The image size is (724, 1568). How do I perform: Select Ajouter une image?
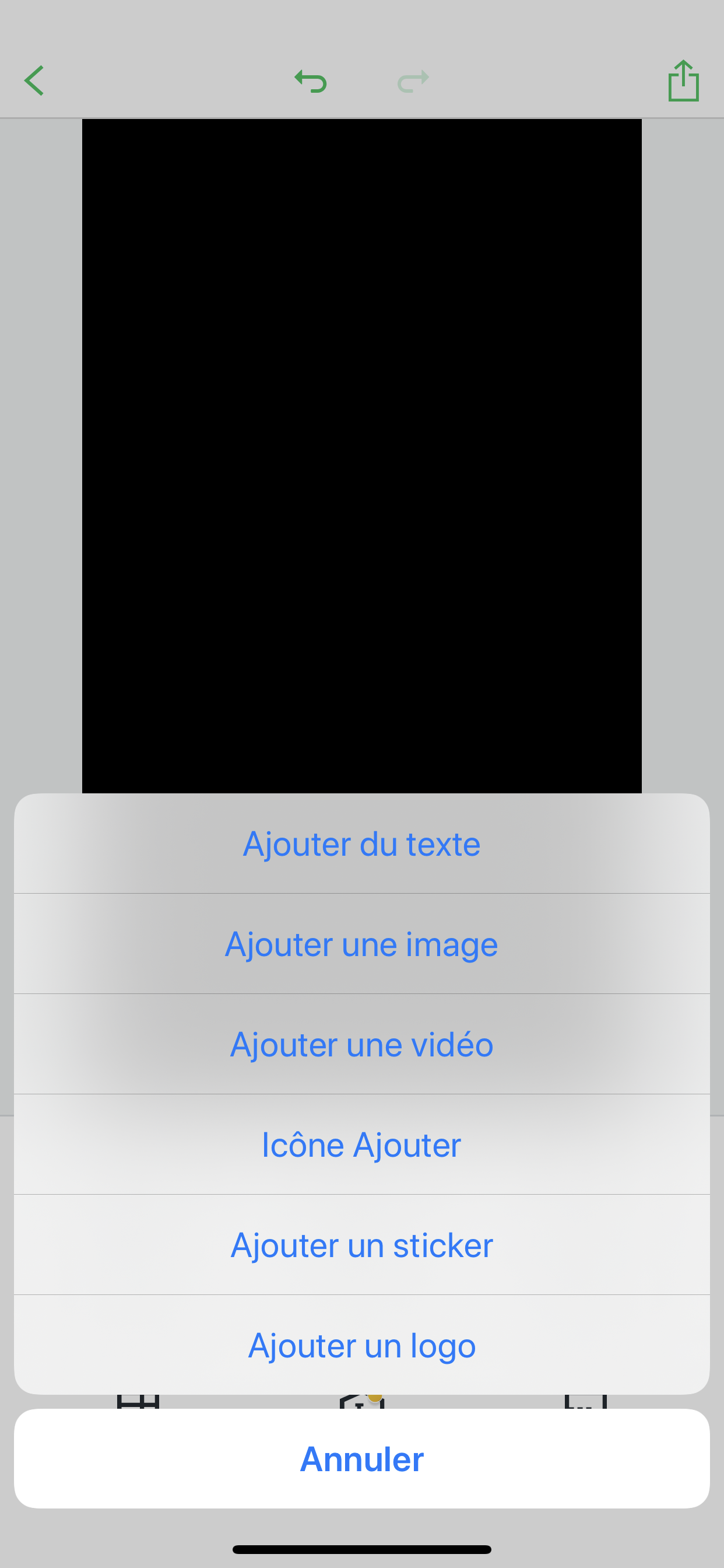click(361, 944)
